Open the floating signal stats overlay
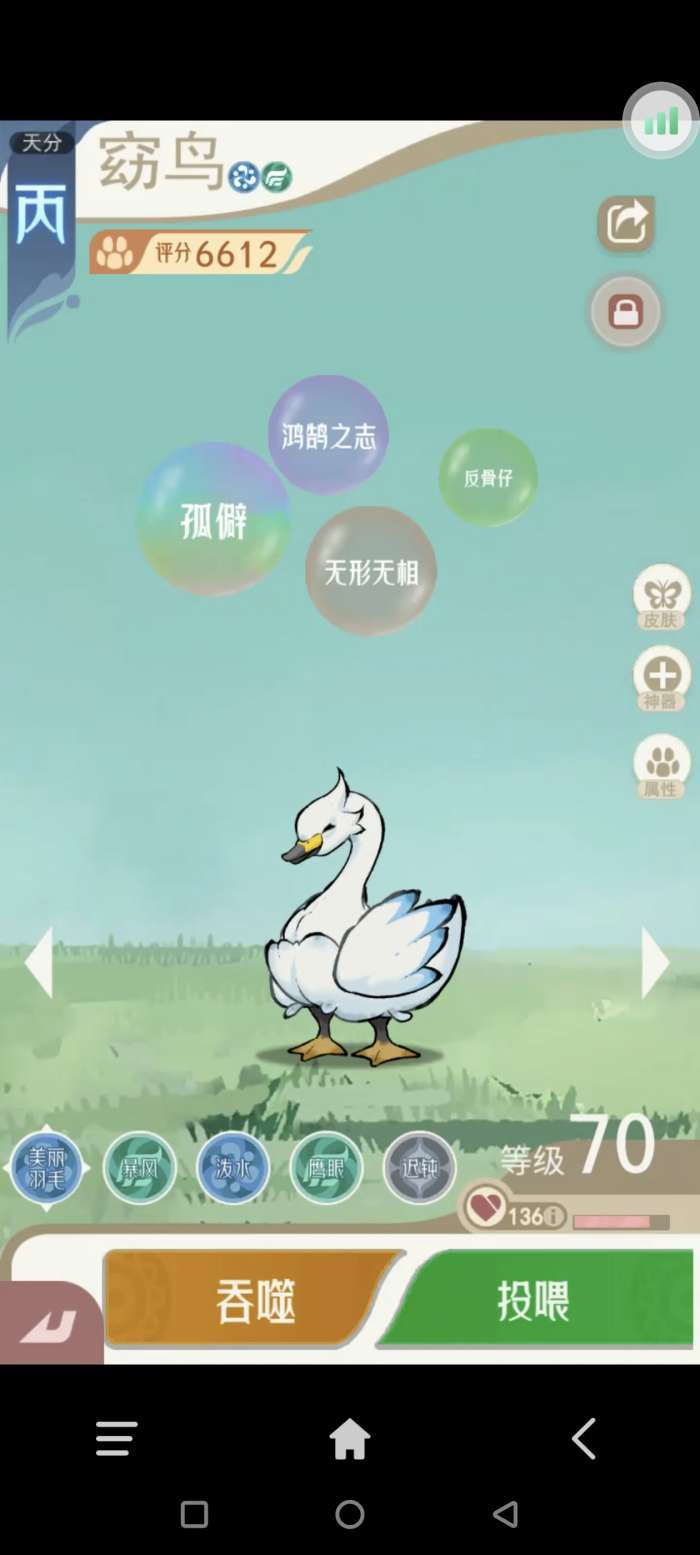 tap(660, 123)
